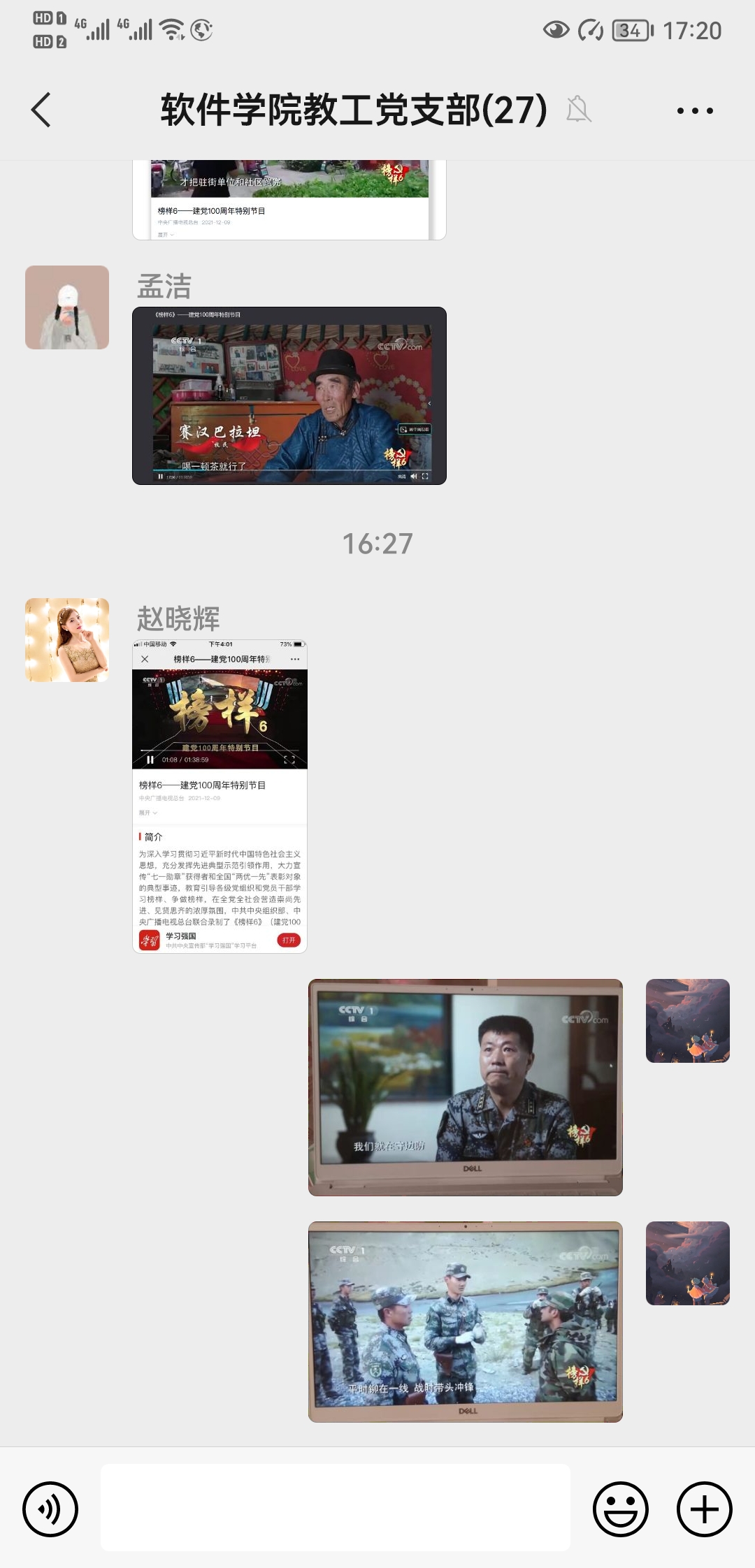Open the sent photo of soldiers outdoors
This screenshot has width=755, height=1568.
click(465, 1321)
